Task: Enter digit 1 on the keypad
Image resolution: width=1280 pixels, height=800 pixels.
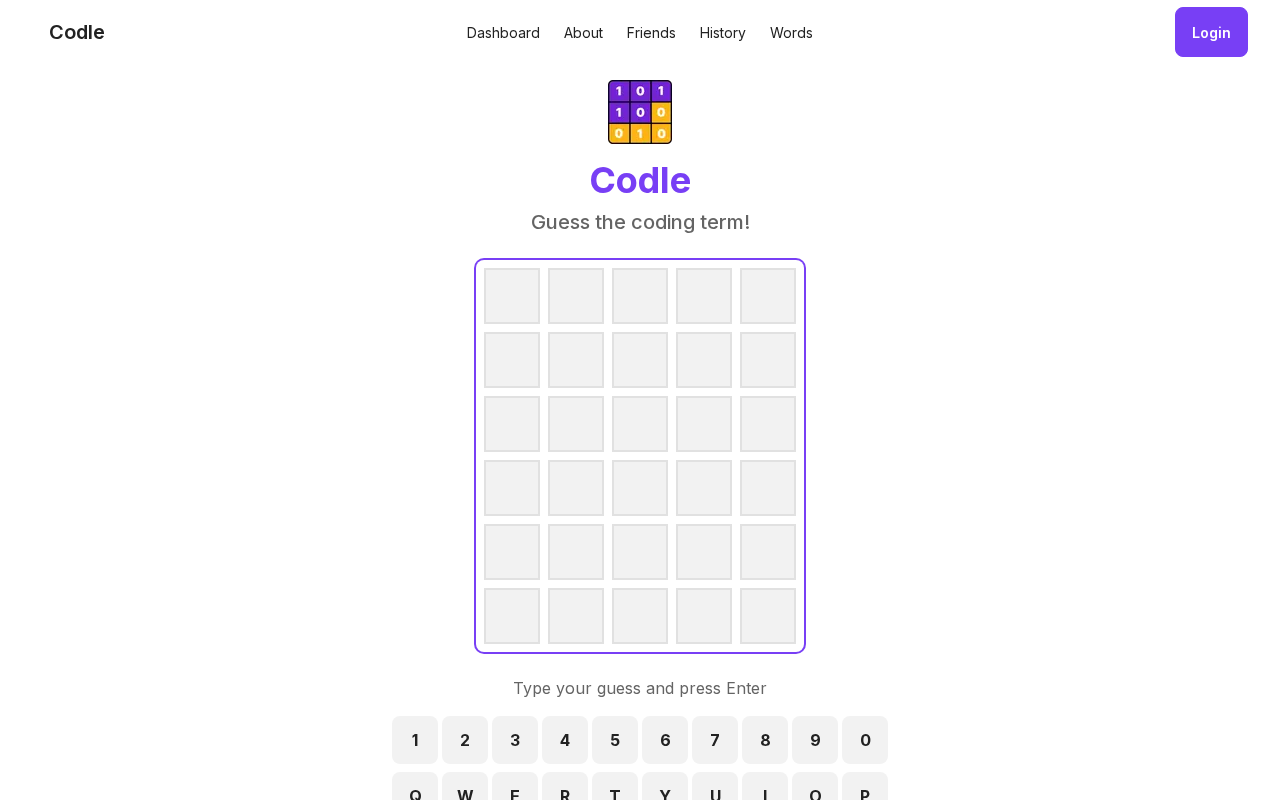Action: pyautogui.click(x=415, y=740)
